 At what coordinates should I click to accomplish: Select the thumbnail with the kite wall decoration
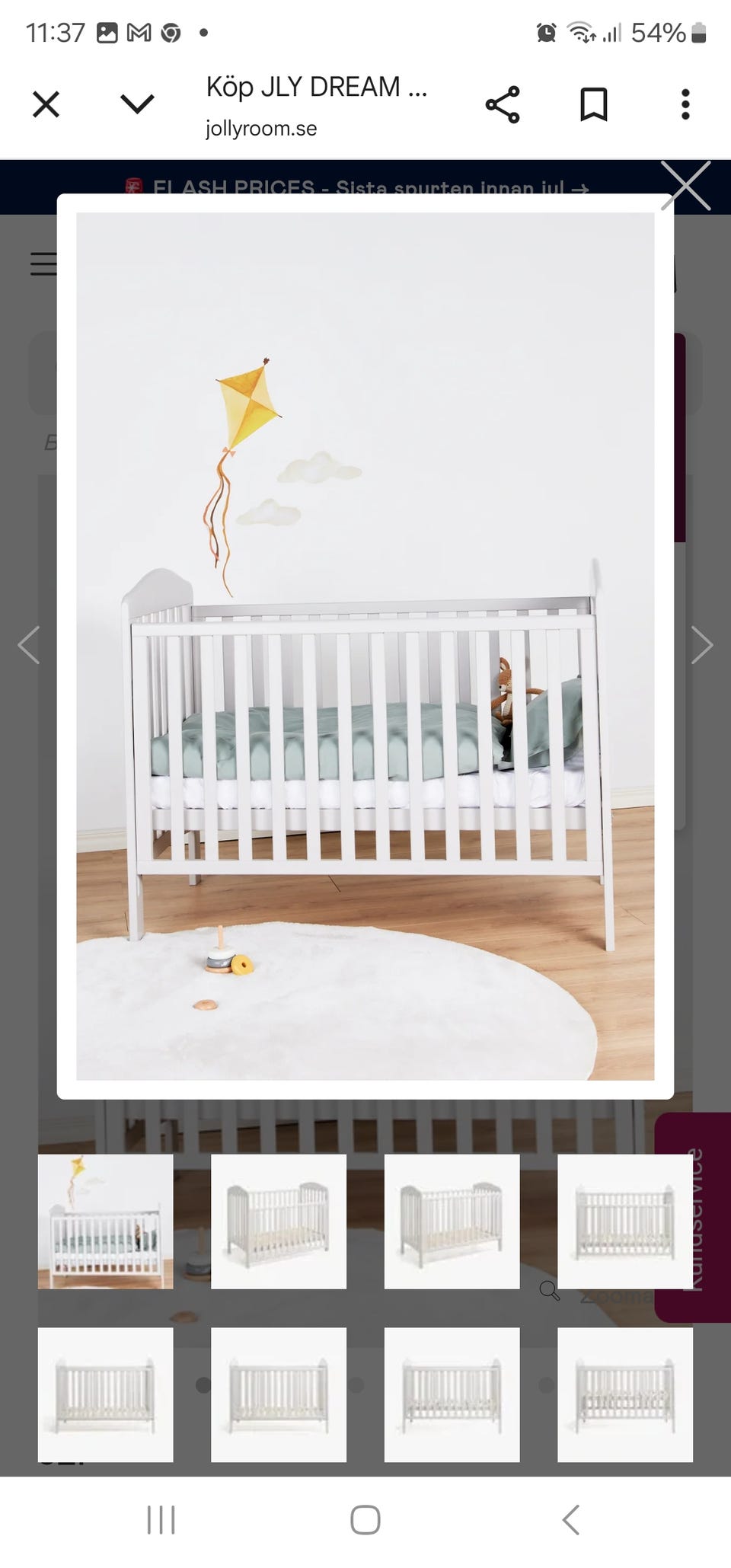tap(106, 1222)
